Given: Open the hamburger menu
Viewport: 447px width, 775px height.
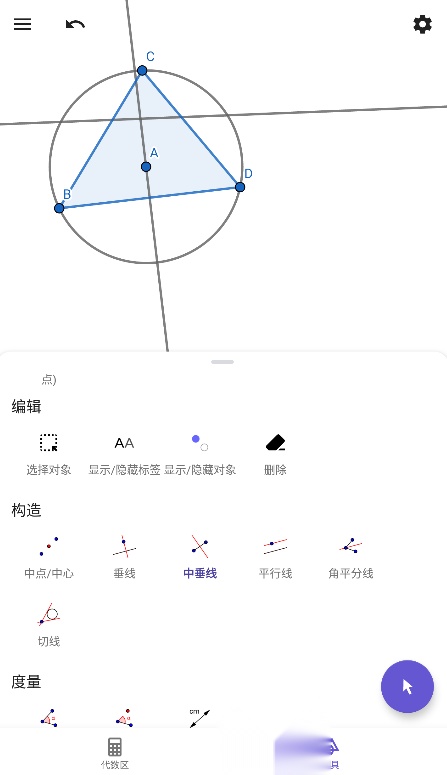Looking at the screenshot, I should (22, 24).
